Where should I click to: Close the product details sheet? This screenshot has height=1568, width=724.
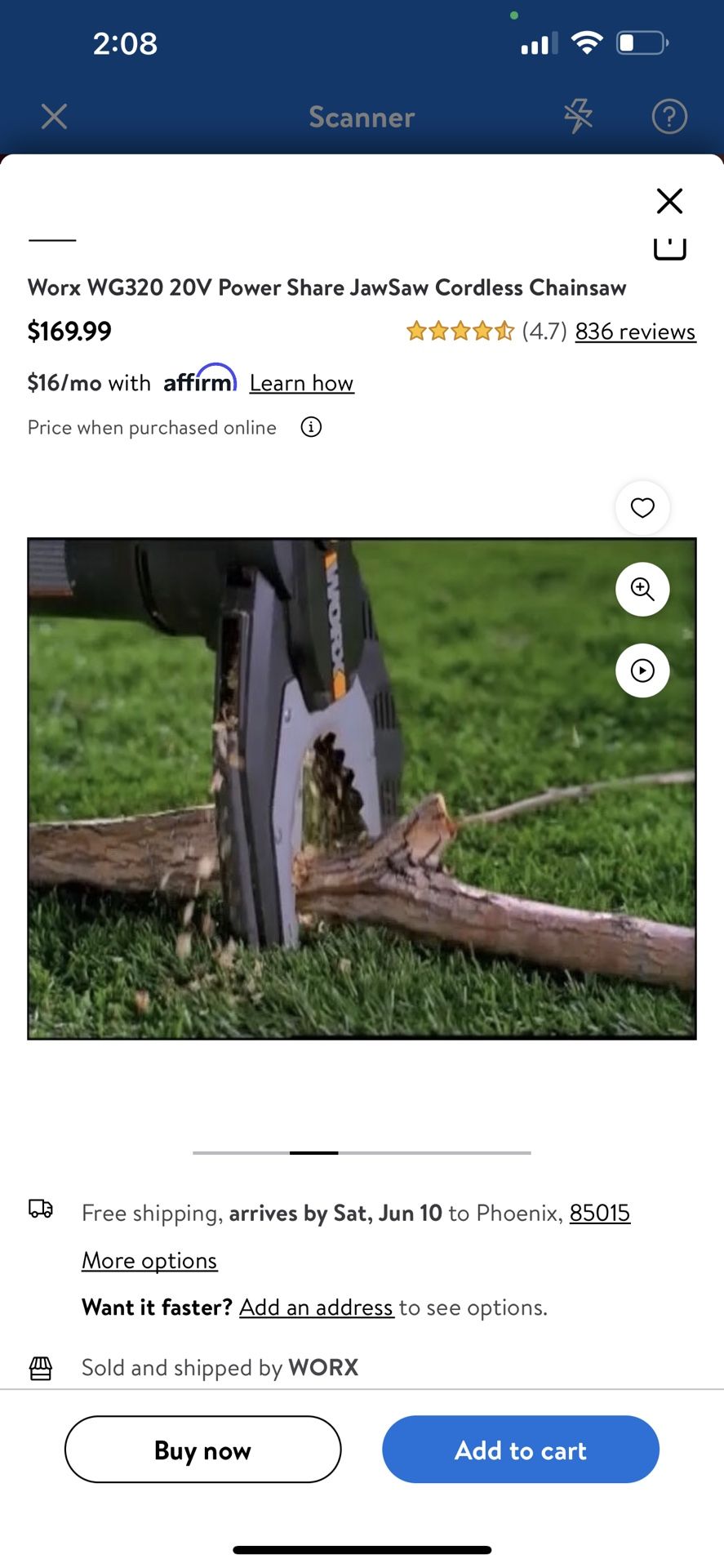tap(669, 201)
